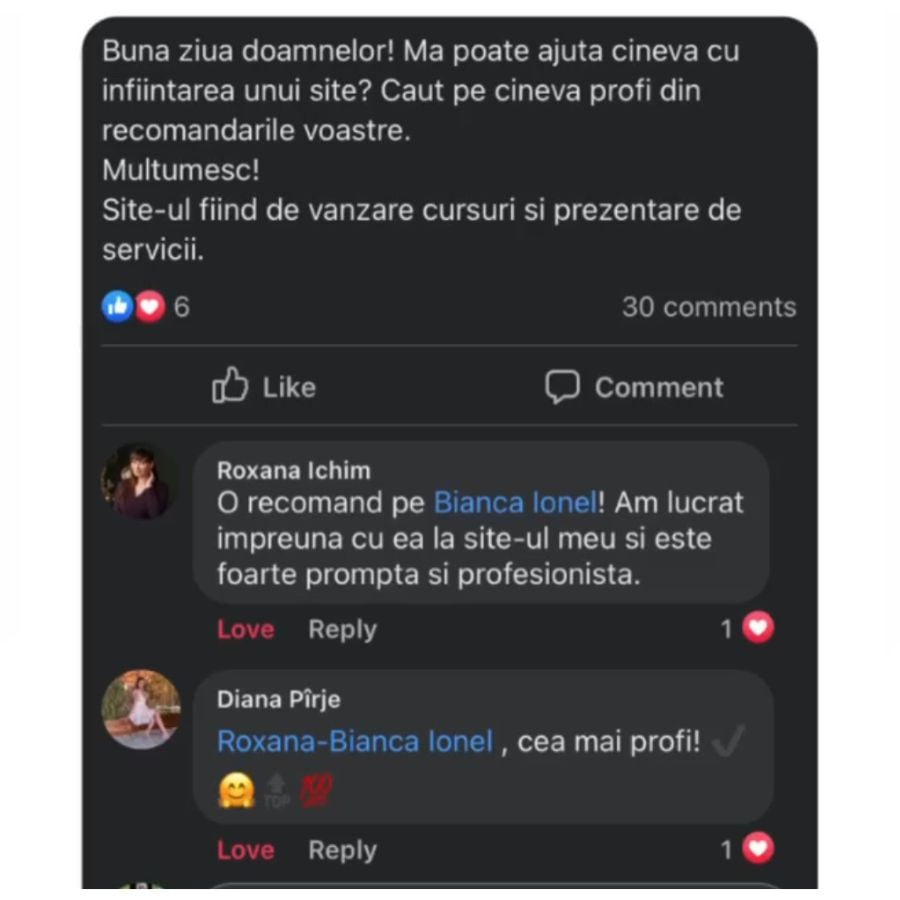Open Diana Pîrje's profile name
Viewport: 900px width, 900px height.
pos(279,699)
